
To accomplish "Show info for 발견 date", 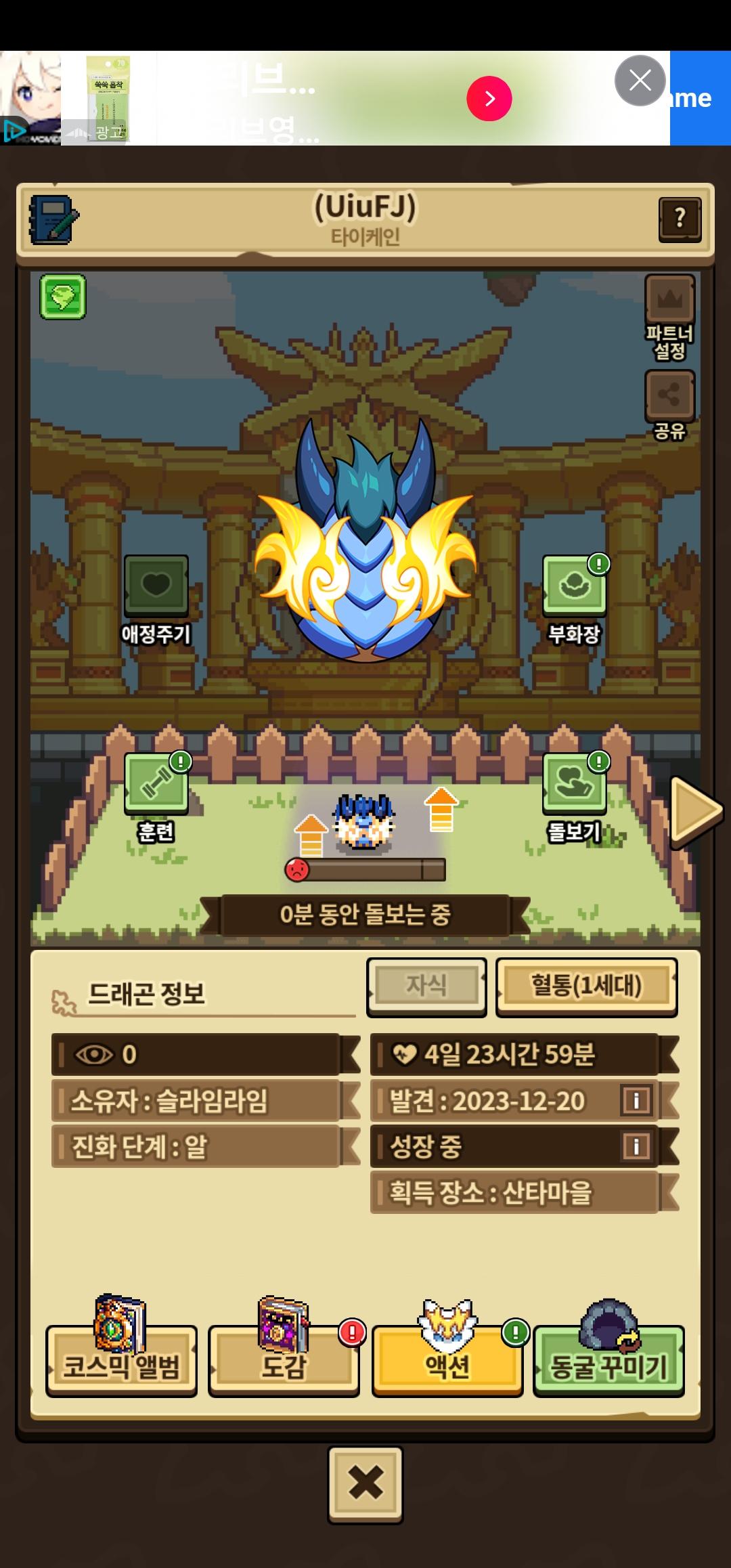I will pos(636,1101).
